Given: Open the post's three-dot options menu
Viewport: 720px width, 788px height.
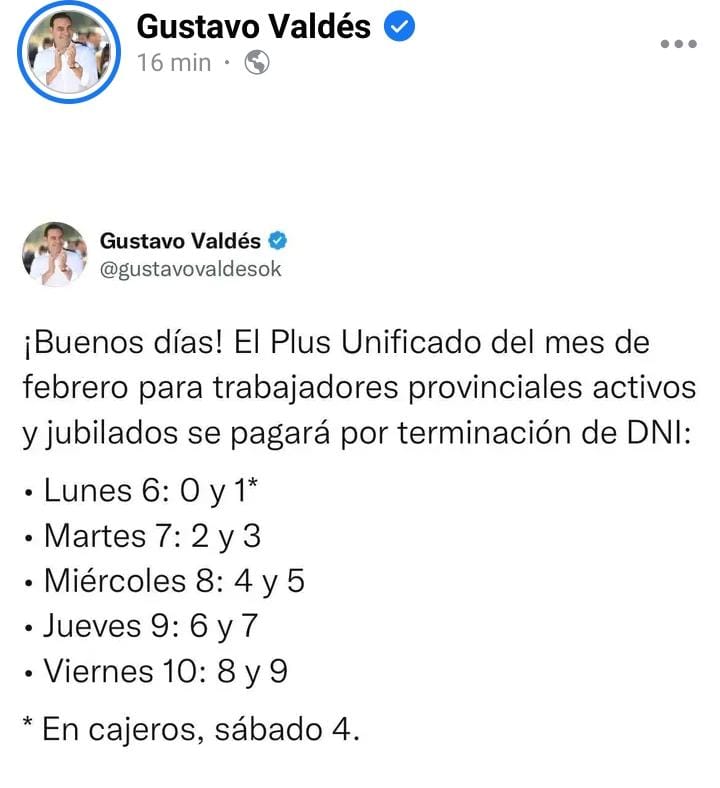Looking at the screenshot, I should [678, 44].
